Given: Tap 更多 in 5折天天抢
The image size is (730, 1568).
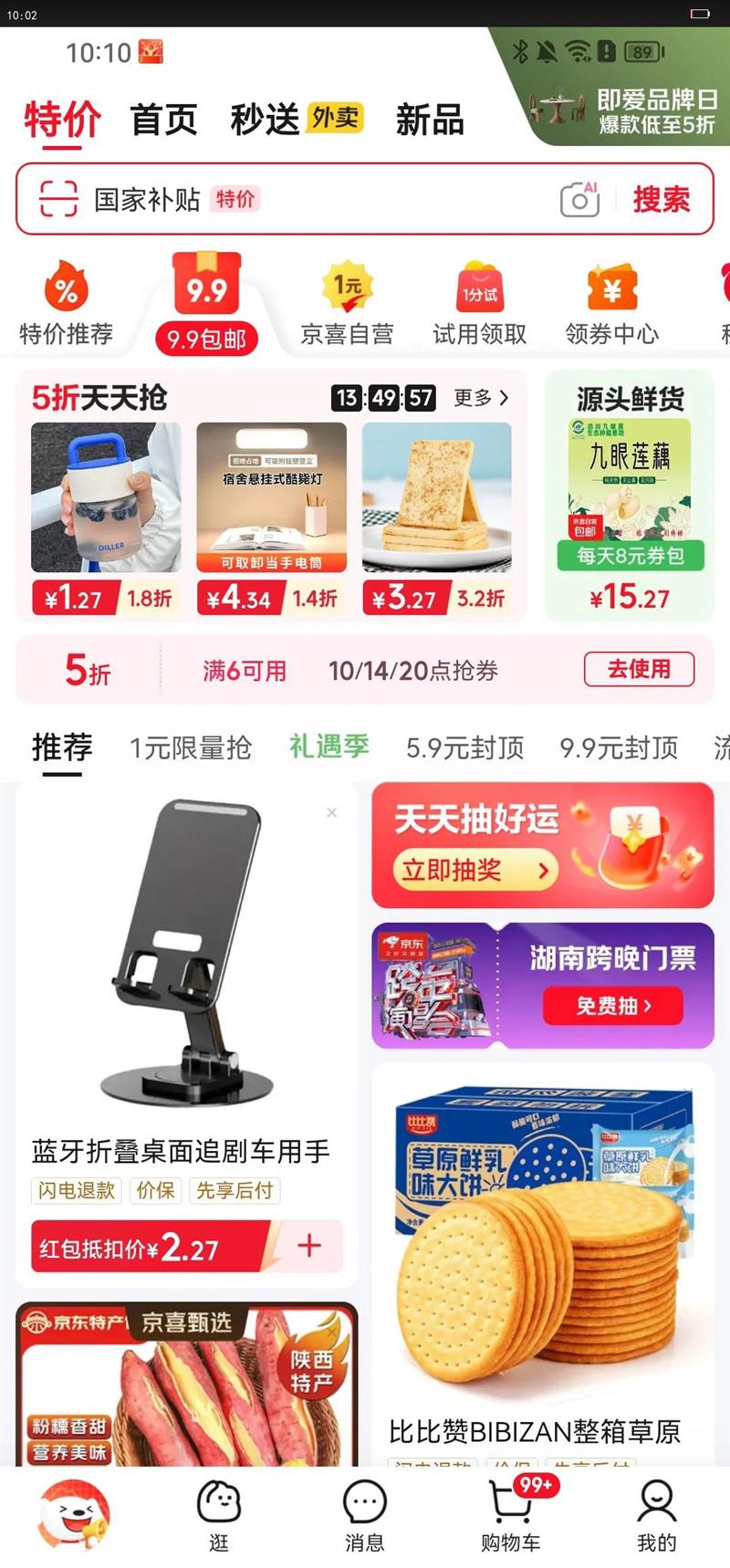Looking at the screenshot, I should click(481, 398).
